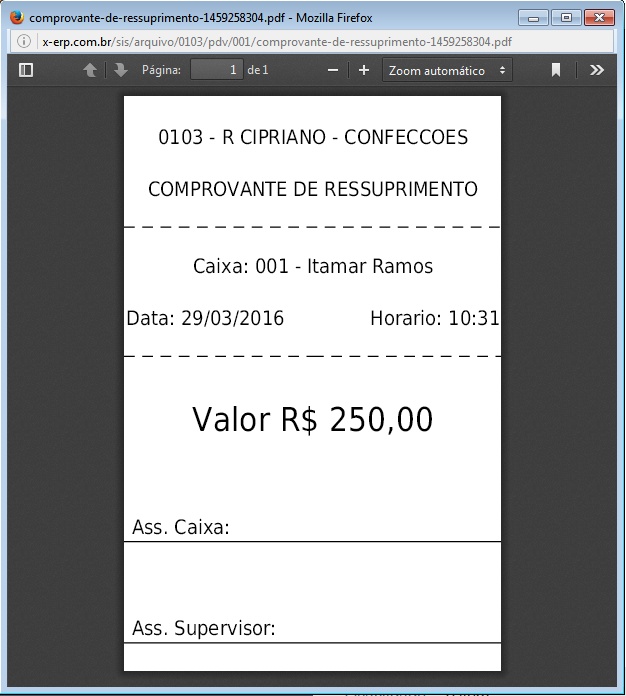Tap the bookmark current view icon
This screenshot has height=696, width=626.
[x=556, y=70]
